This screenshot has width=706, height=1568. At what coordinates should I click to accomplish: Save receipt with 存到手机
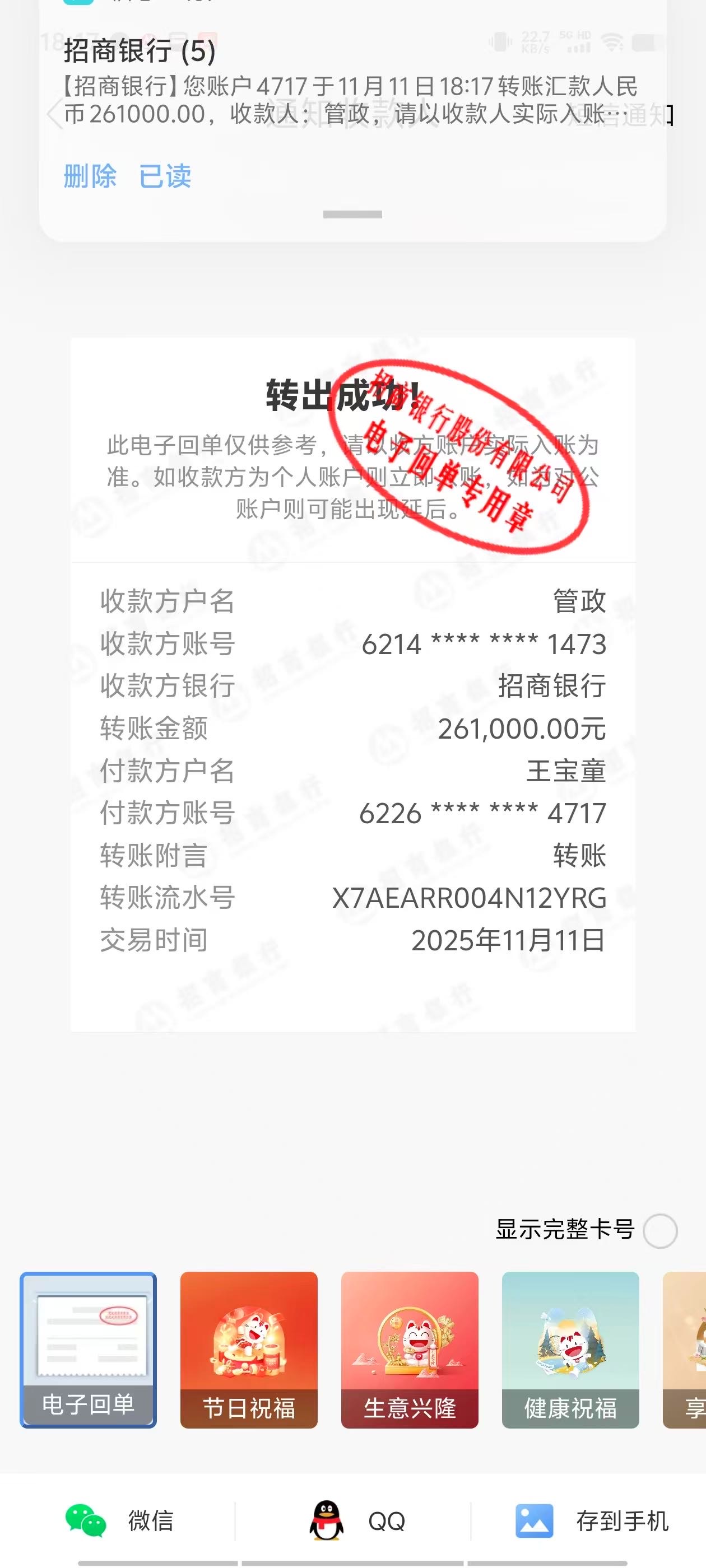click(x=592, y=1520)
